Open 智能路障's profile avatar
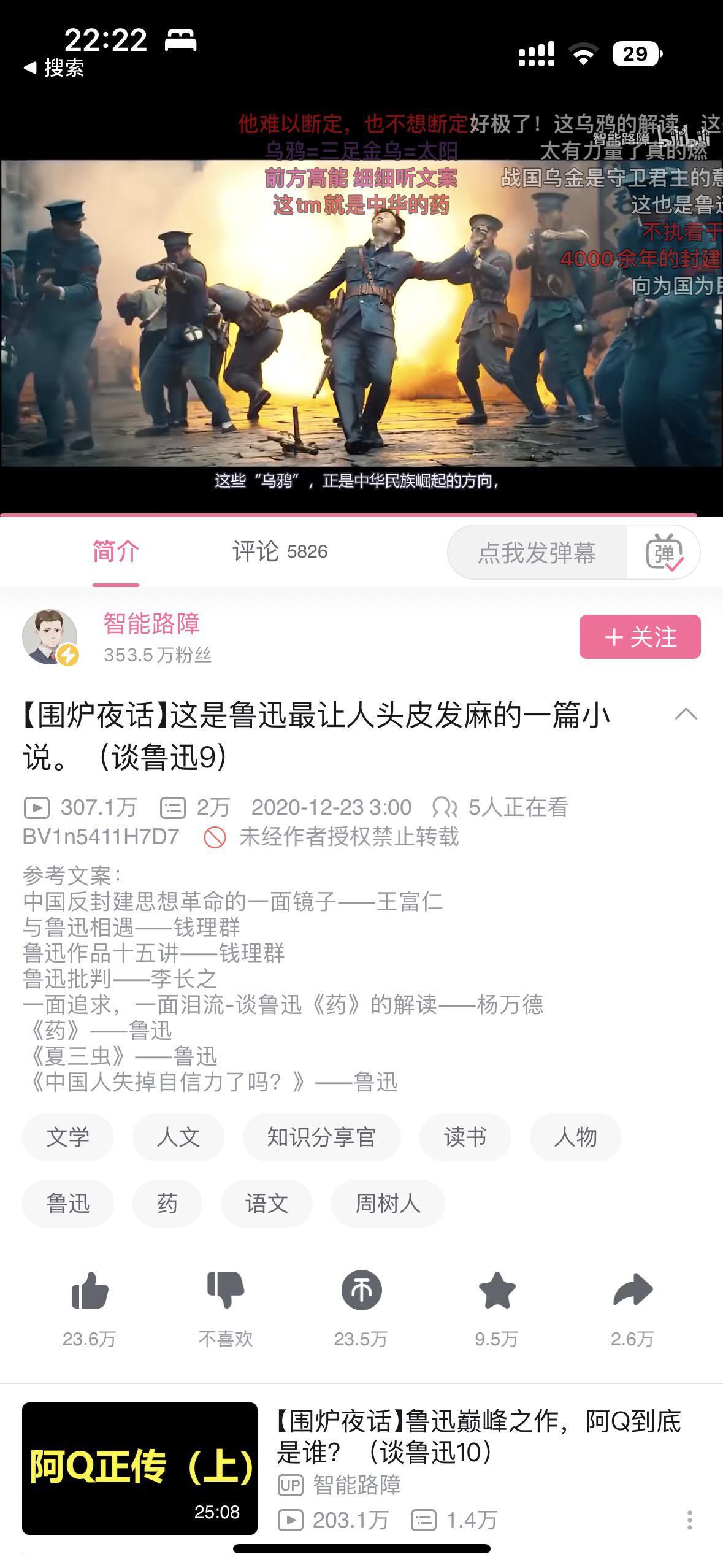The width and height of the screenshot is (723, 1568). 50,637
